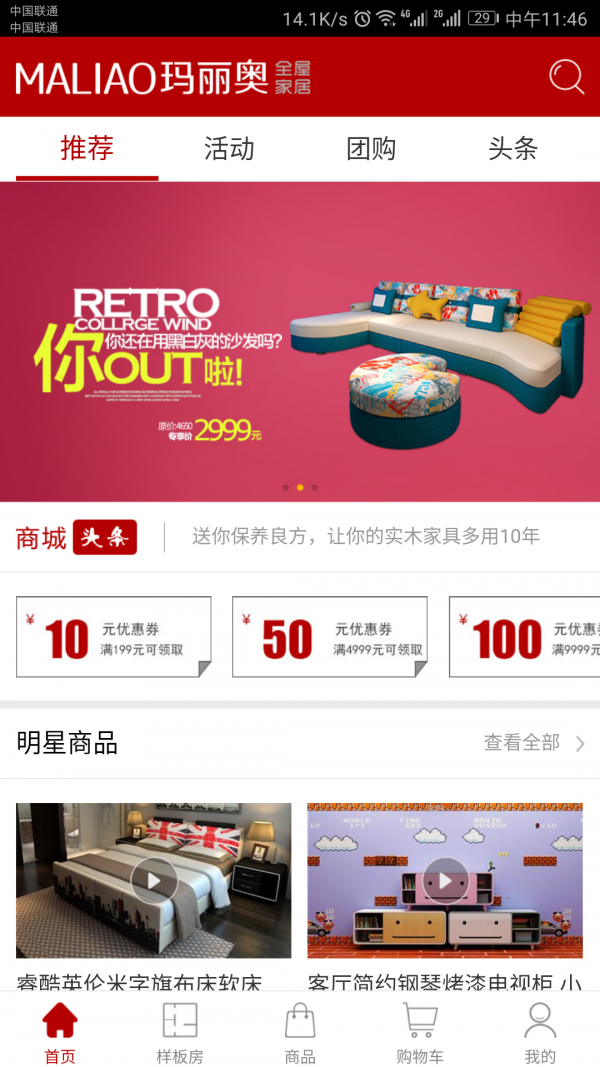Read headline about 实木家具 maintenance tips
The height and width of the screenshot is (1067, 600).
[x=365, y=537]
